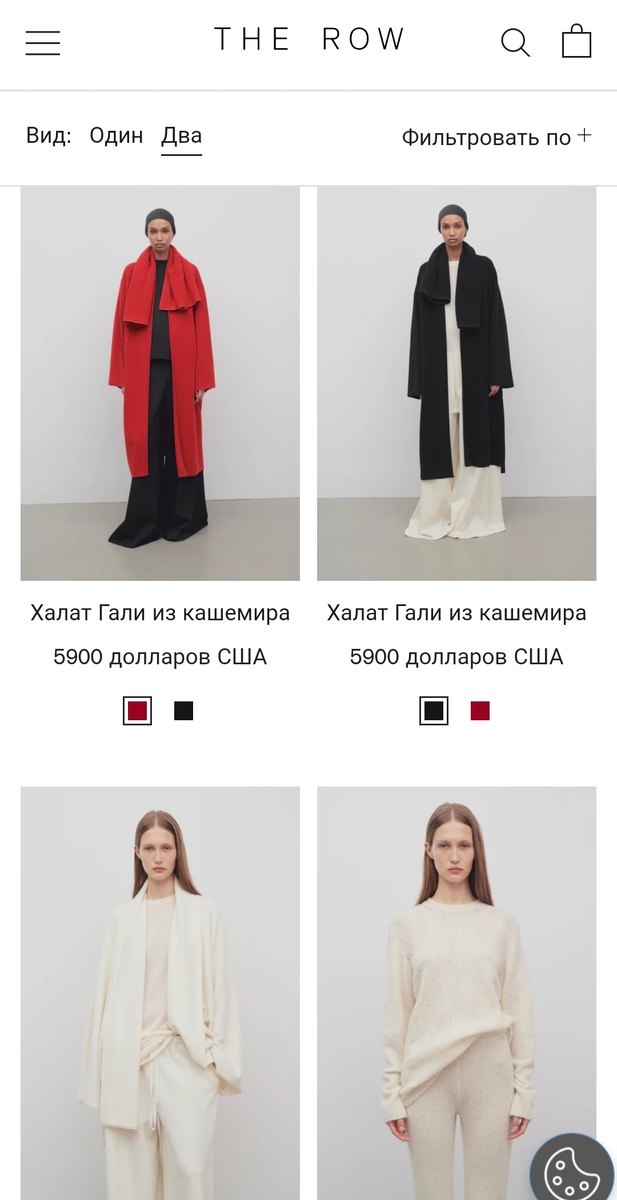Open the red Халат Гали product photo

click(x=160, y=383)
